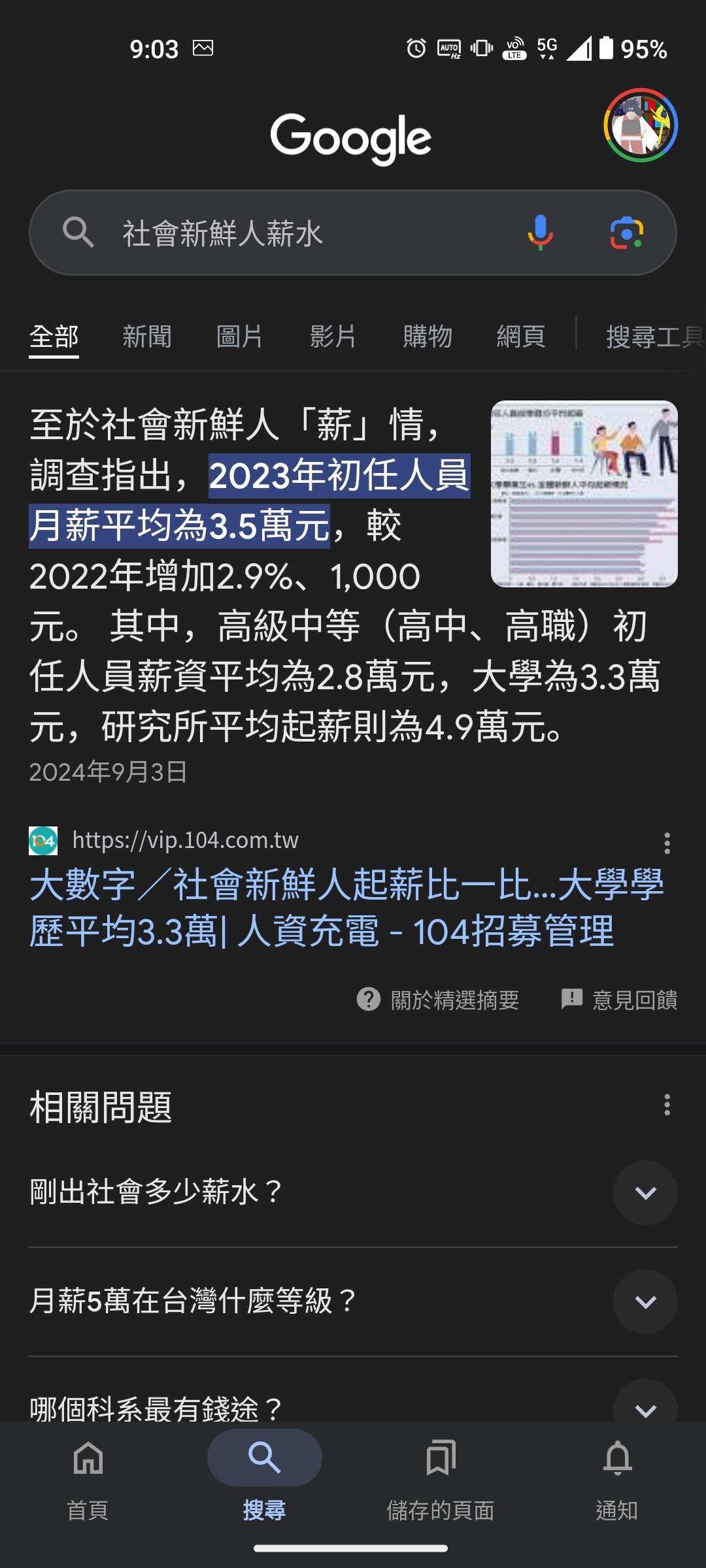Switch to the 新聞 results tab
The height and width of the screenshot is (1568, 706).
(x=147, y=337)
